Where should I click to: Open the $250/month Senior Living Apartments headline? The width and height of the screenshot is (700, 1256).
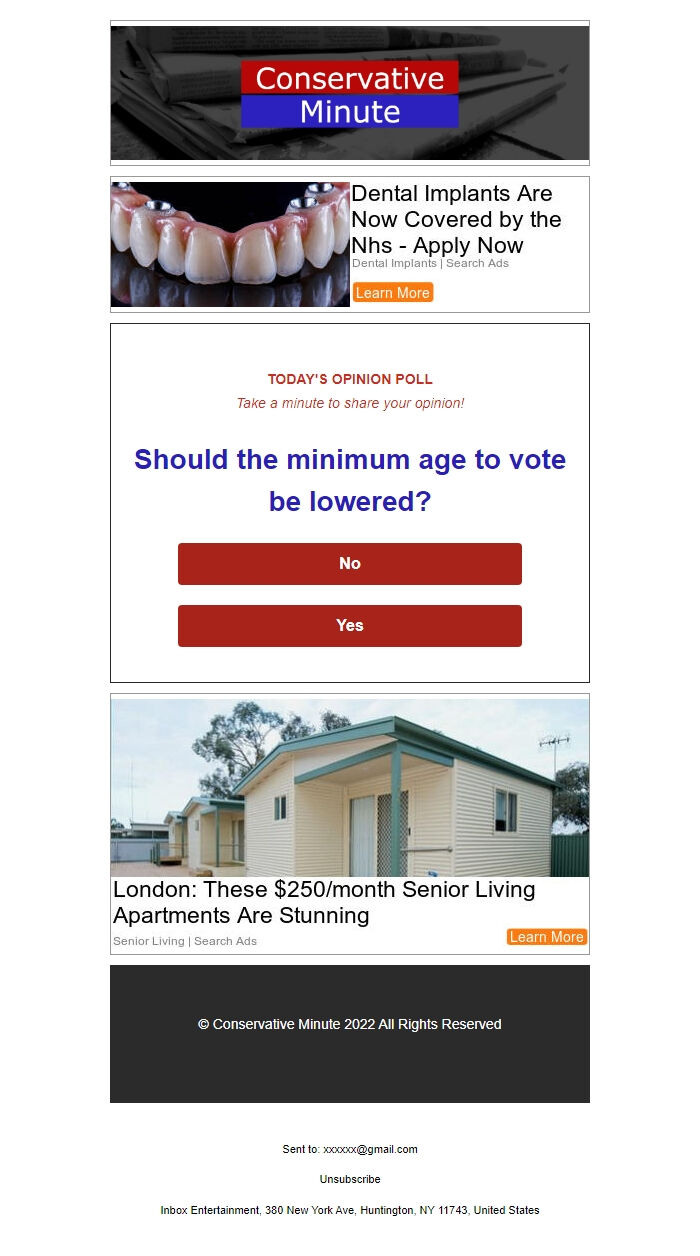(x=324, y=902)
